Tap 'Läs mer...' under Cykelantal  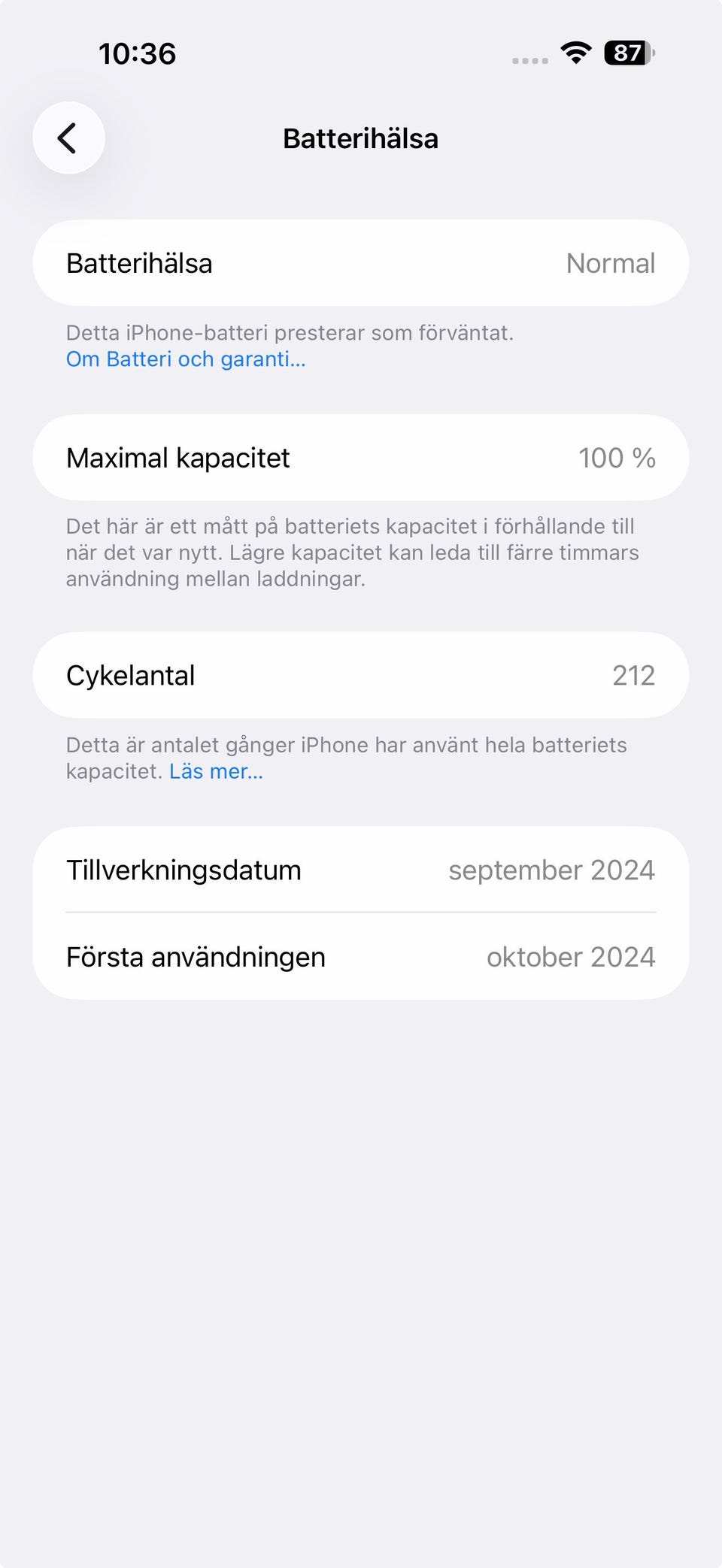216,771
